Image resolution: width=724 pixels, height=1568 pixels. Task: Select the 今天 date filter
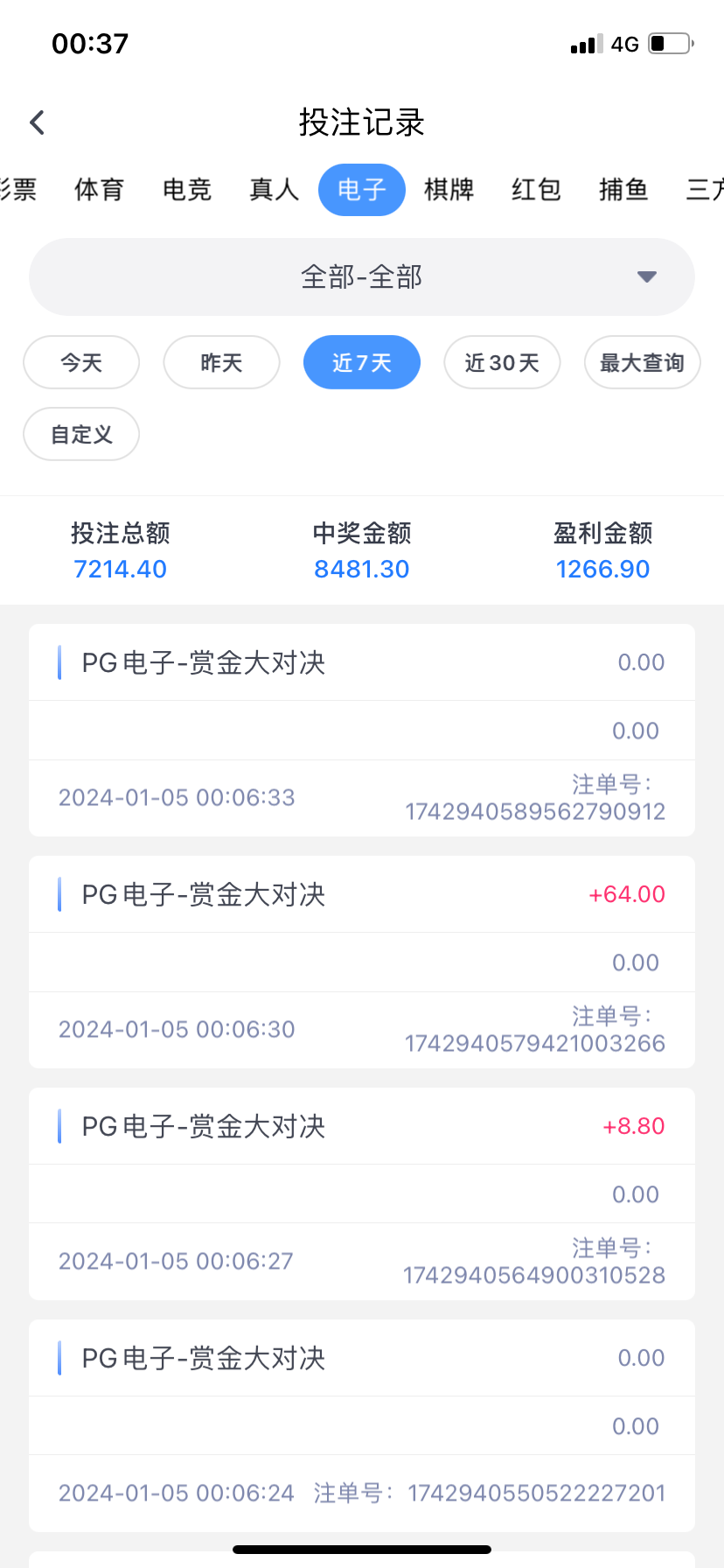point(80,362)
